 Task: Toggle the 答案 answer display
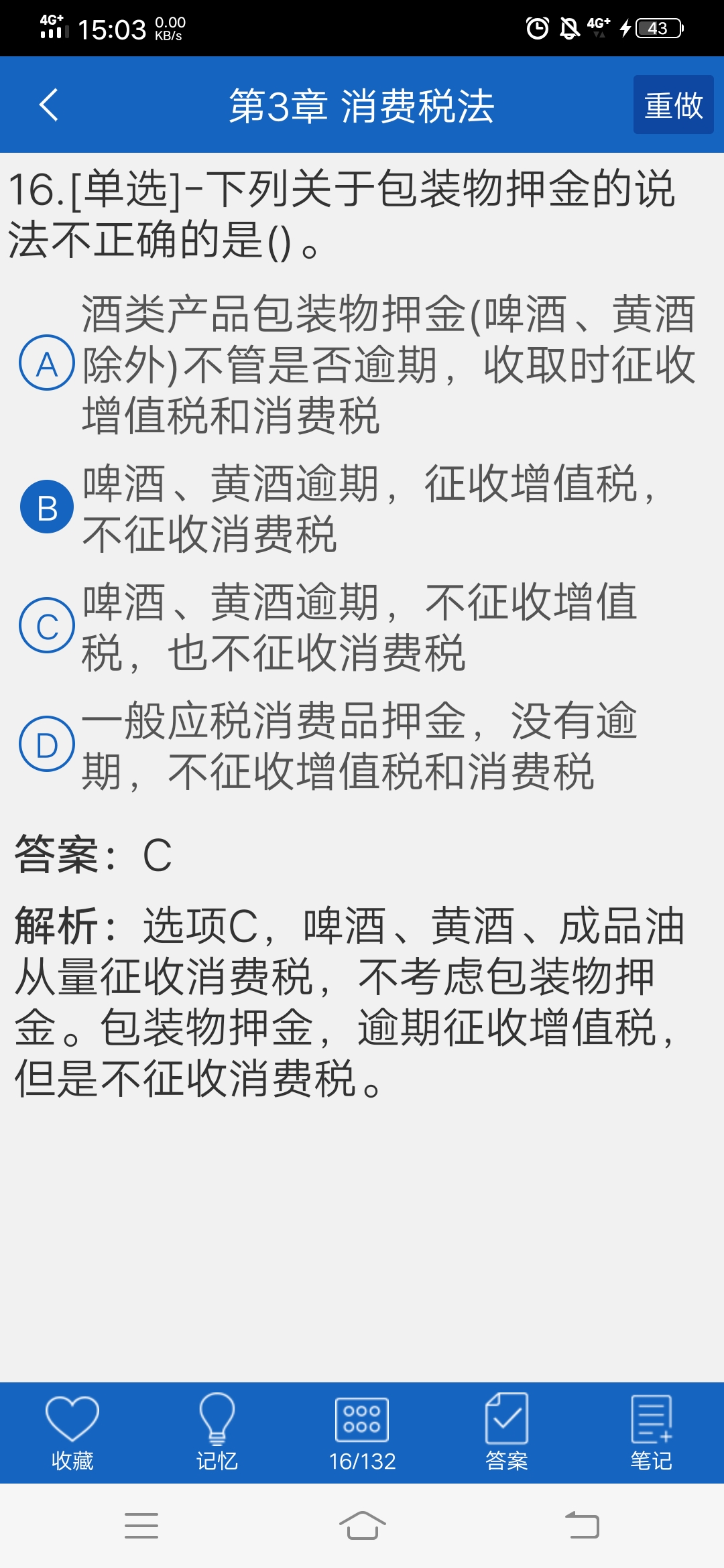pyautogui.click(x=507, y=1433)
